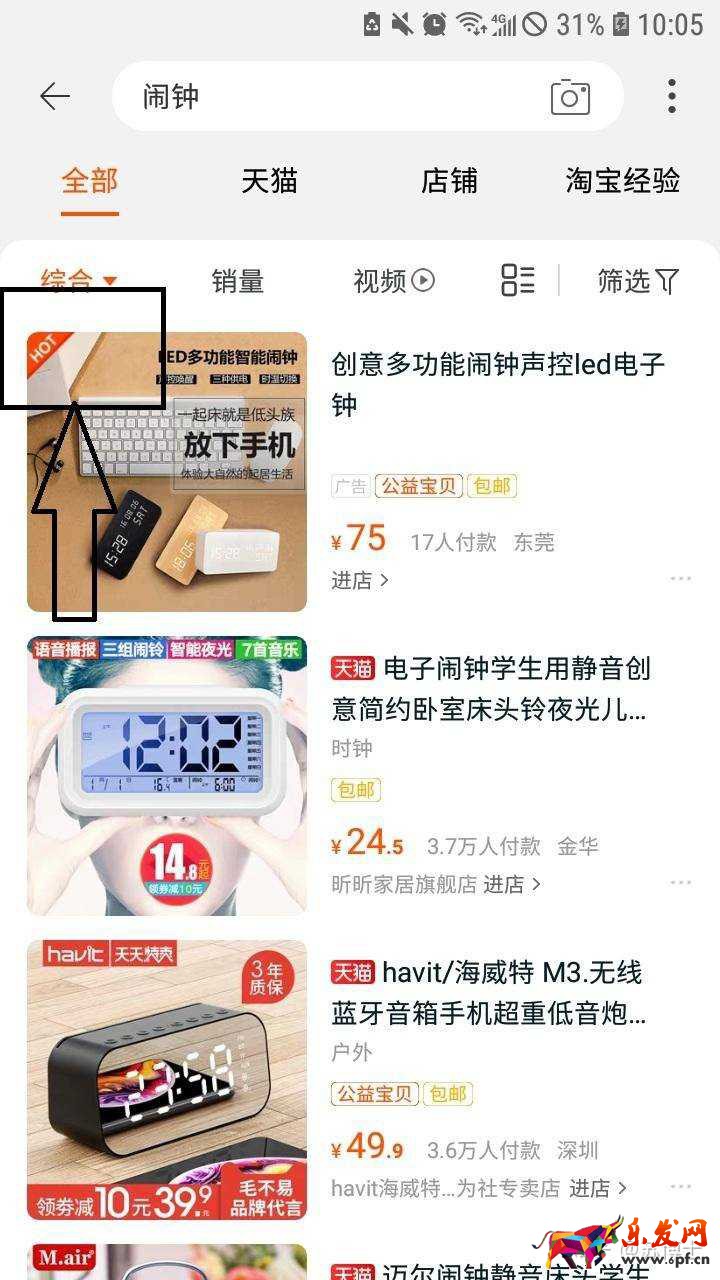Enter the 昕昕家居旗舰店 shop
This screenshot has width=720, height=1280.
click(x=512, y=884)
